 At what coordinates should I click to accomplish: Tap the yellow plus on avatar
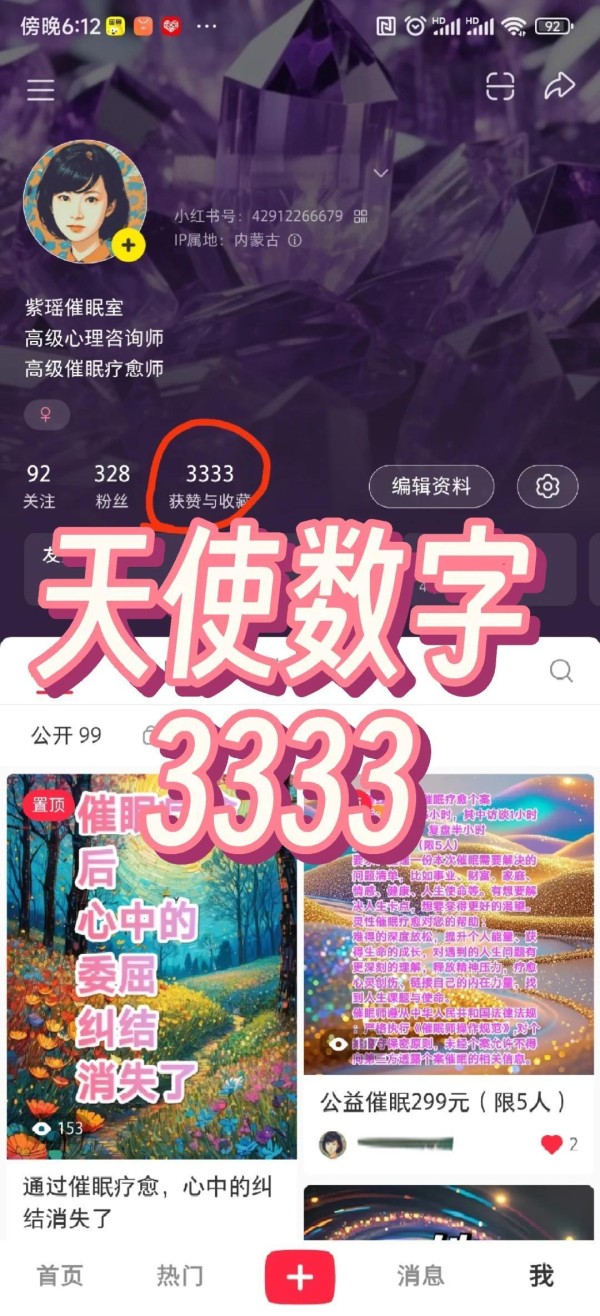click(128, 244)
